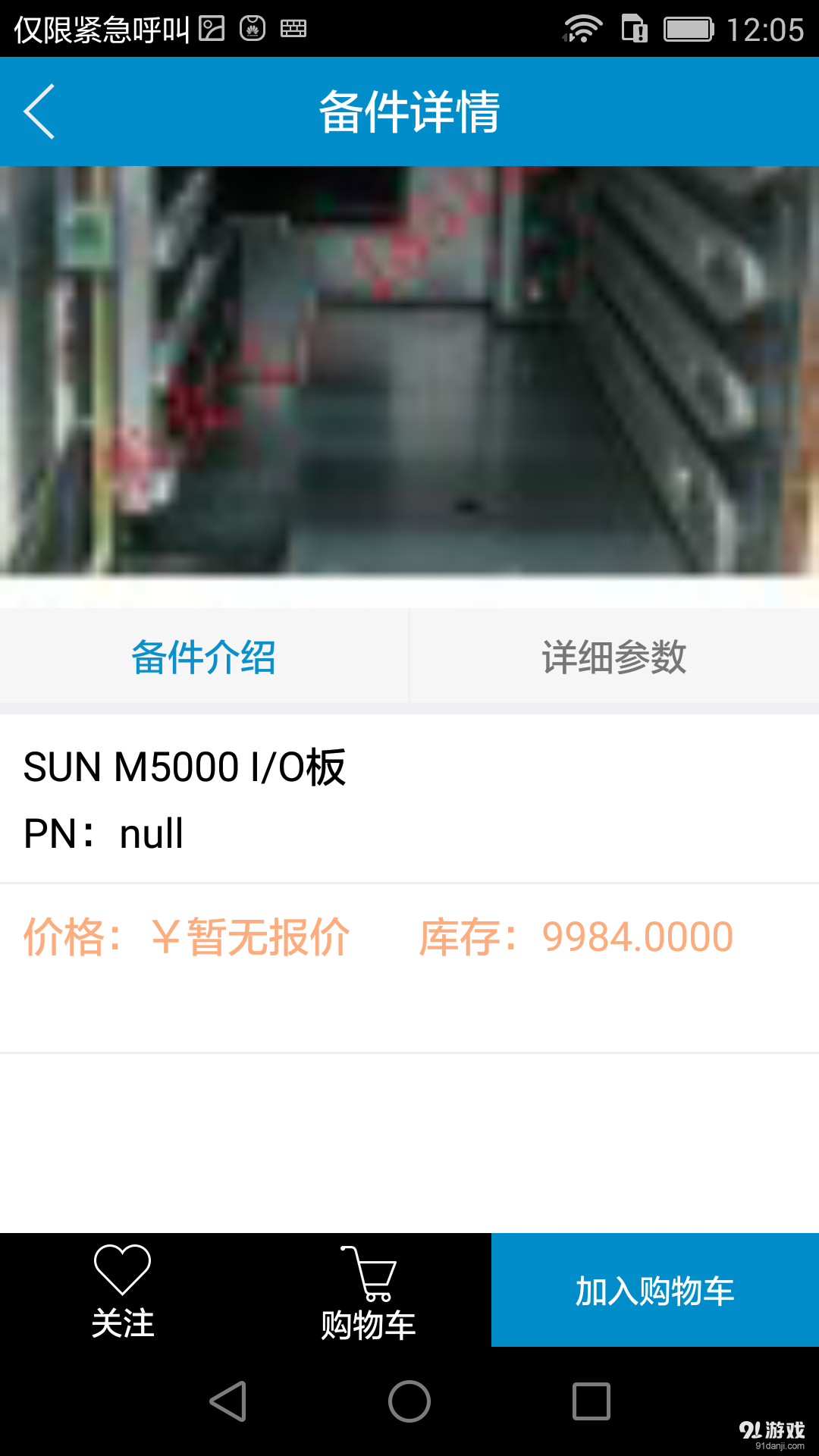Tap the Huawei flower notification icon
819x1456 pixels.
(x=253, y=27)
